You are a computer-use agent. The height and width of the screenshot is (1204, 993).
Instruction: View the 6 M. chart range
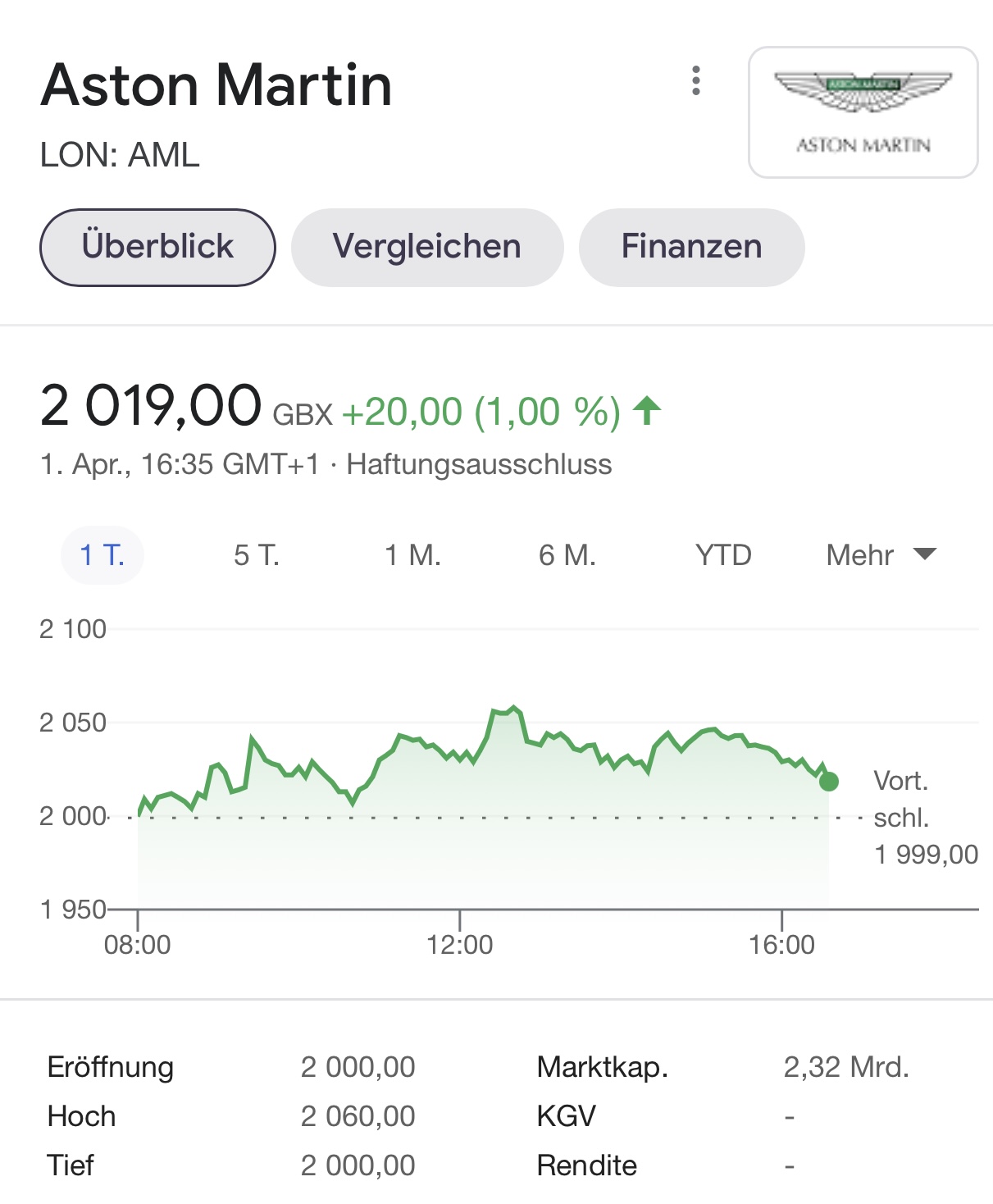[x=567, y=555]
